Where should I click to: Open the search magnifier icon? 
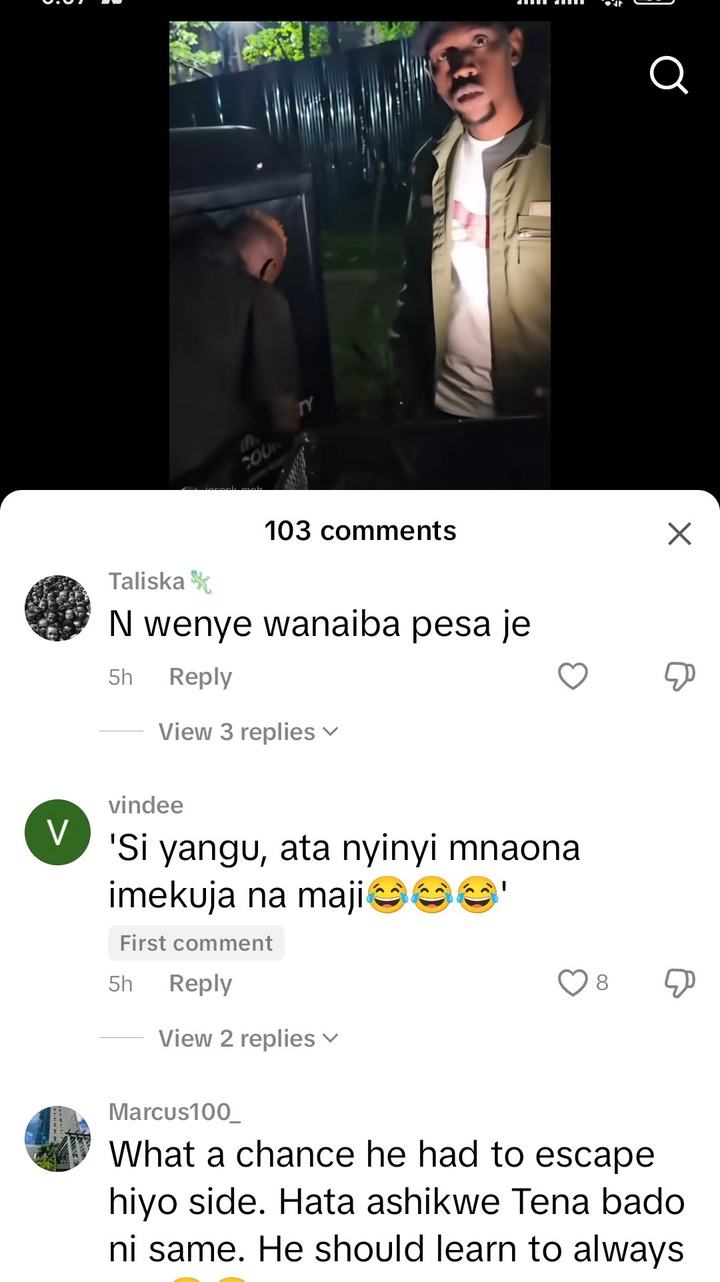click(x=669, y=75)
